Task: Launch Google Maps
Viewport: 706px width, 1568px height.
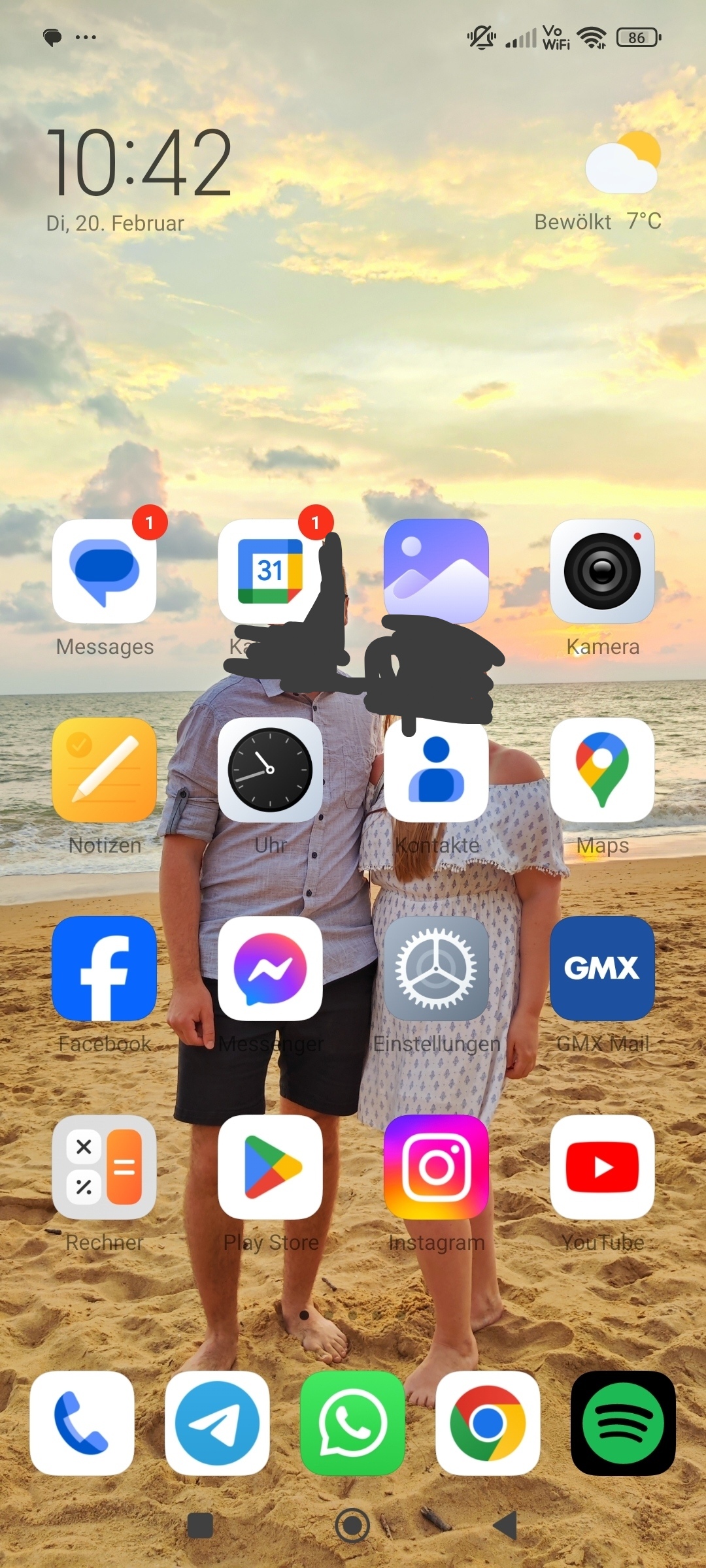Action: click(602, 770)
